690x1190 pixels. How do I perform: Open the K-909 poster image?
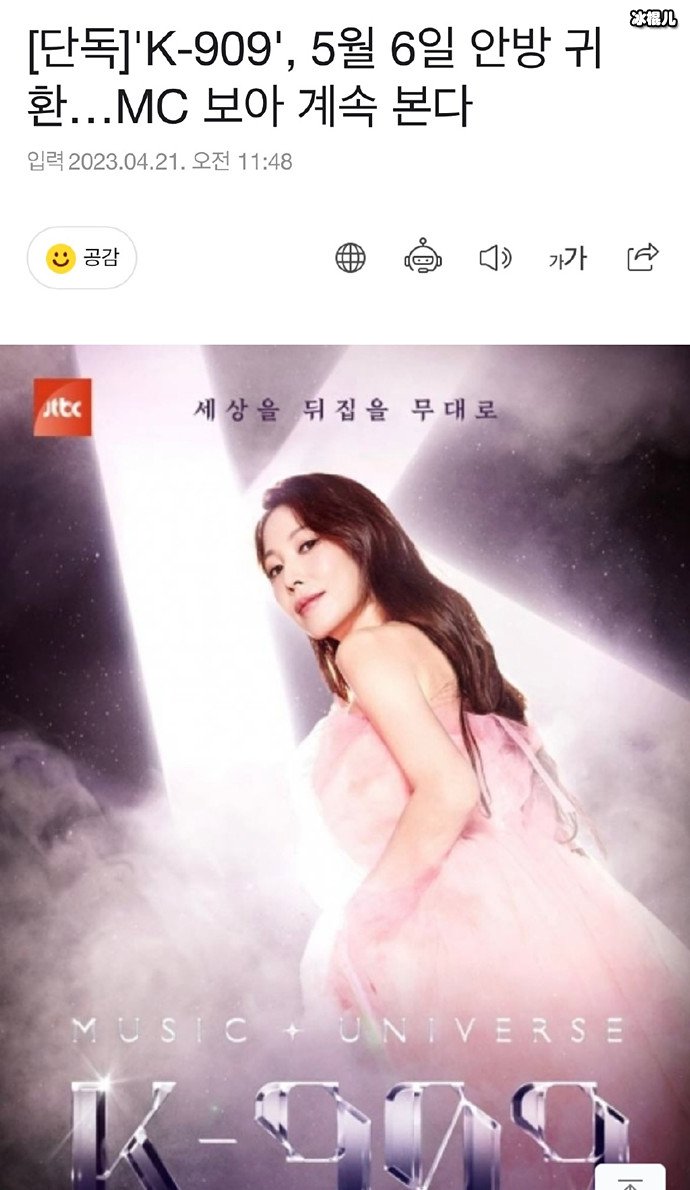[345, 760]
